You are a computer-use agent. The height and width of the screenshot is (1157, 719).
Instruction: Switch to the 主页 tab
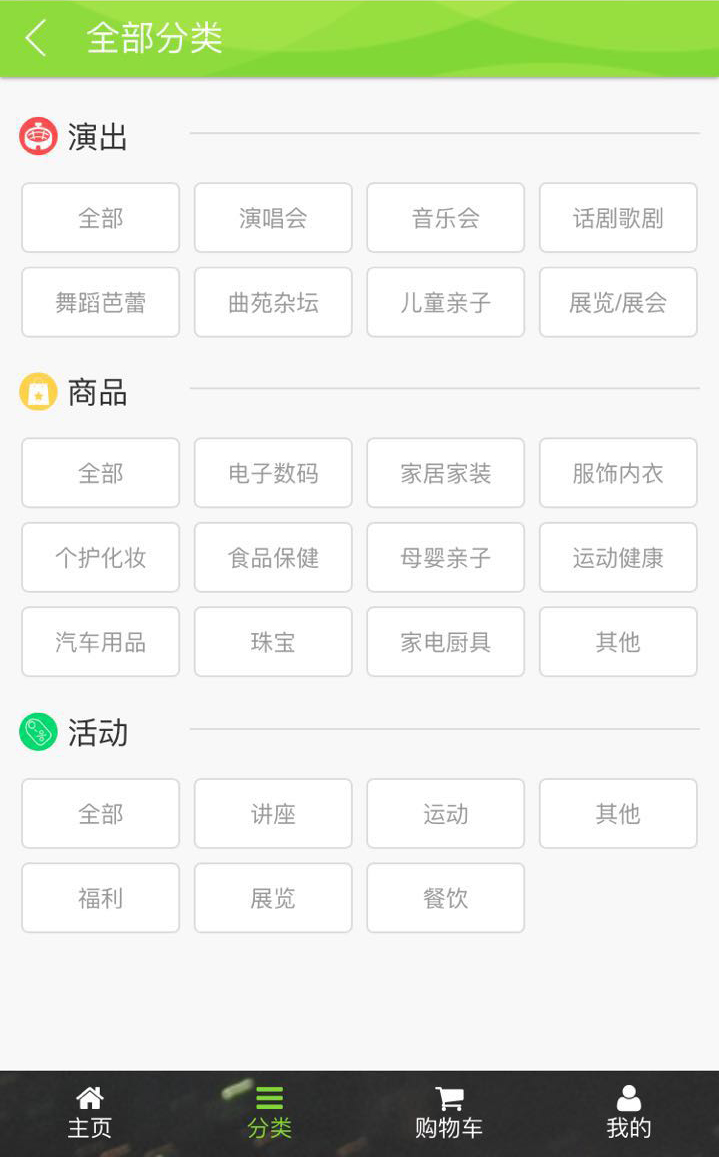(x=89, y=1113)
